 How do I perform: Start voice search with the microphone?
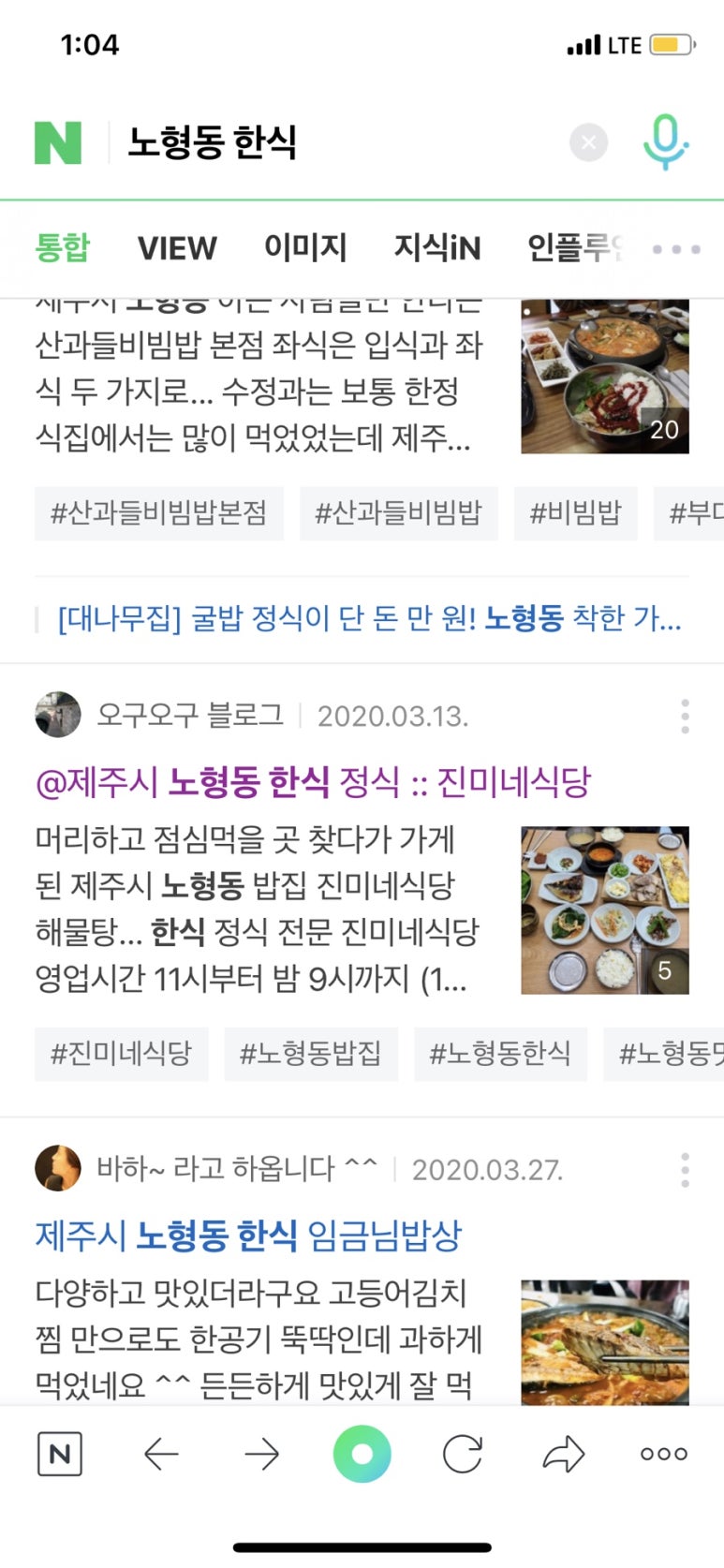(665, 142)
